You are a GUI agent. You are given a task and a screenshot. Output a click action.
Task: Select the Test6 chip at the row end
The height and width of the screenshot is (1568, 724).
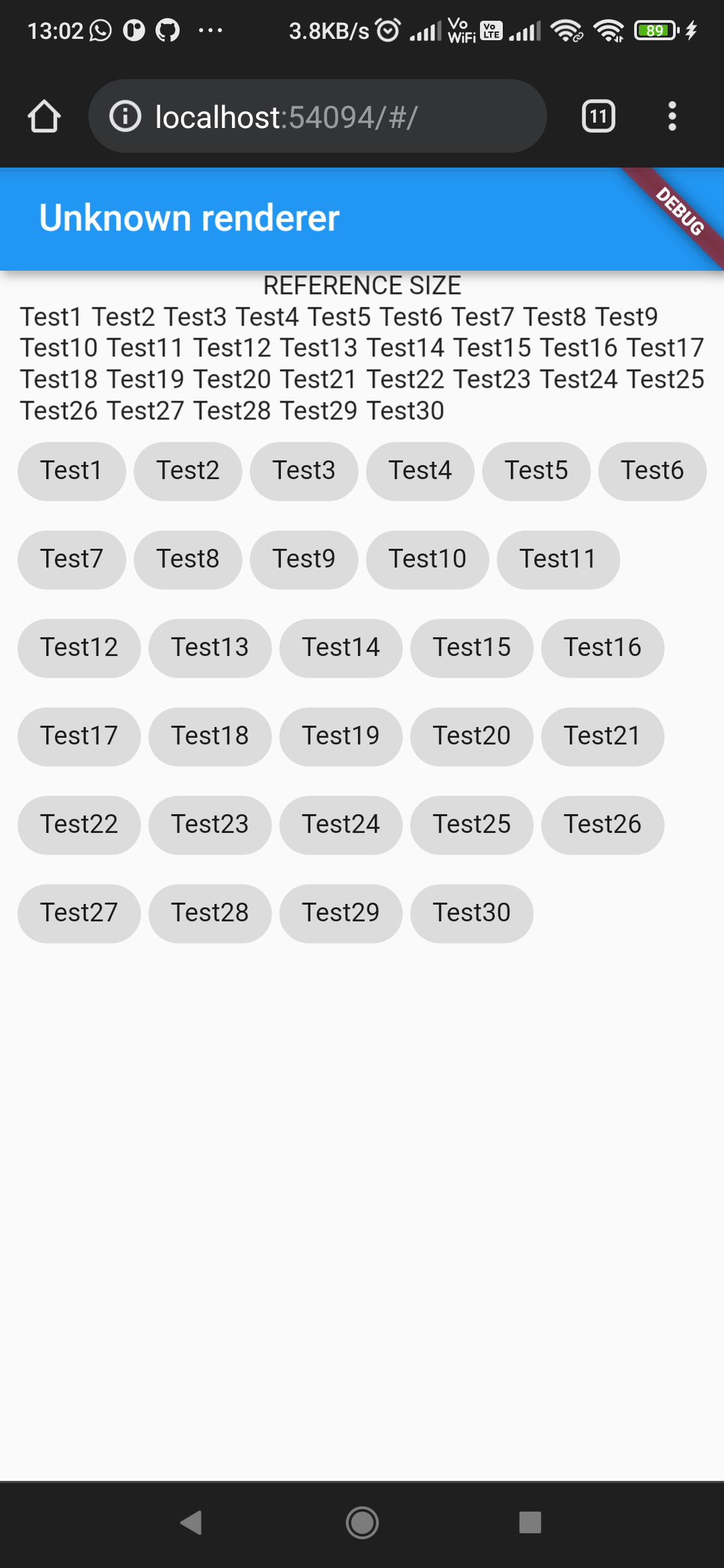(x=652, y=471)
